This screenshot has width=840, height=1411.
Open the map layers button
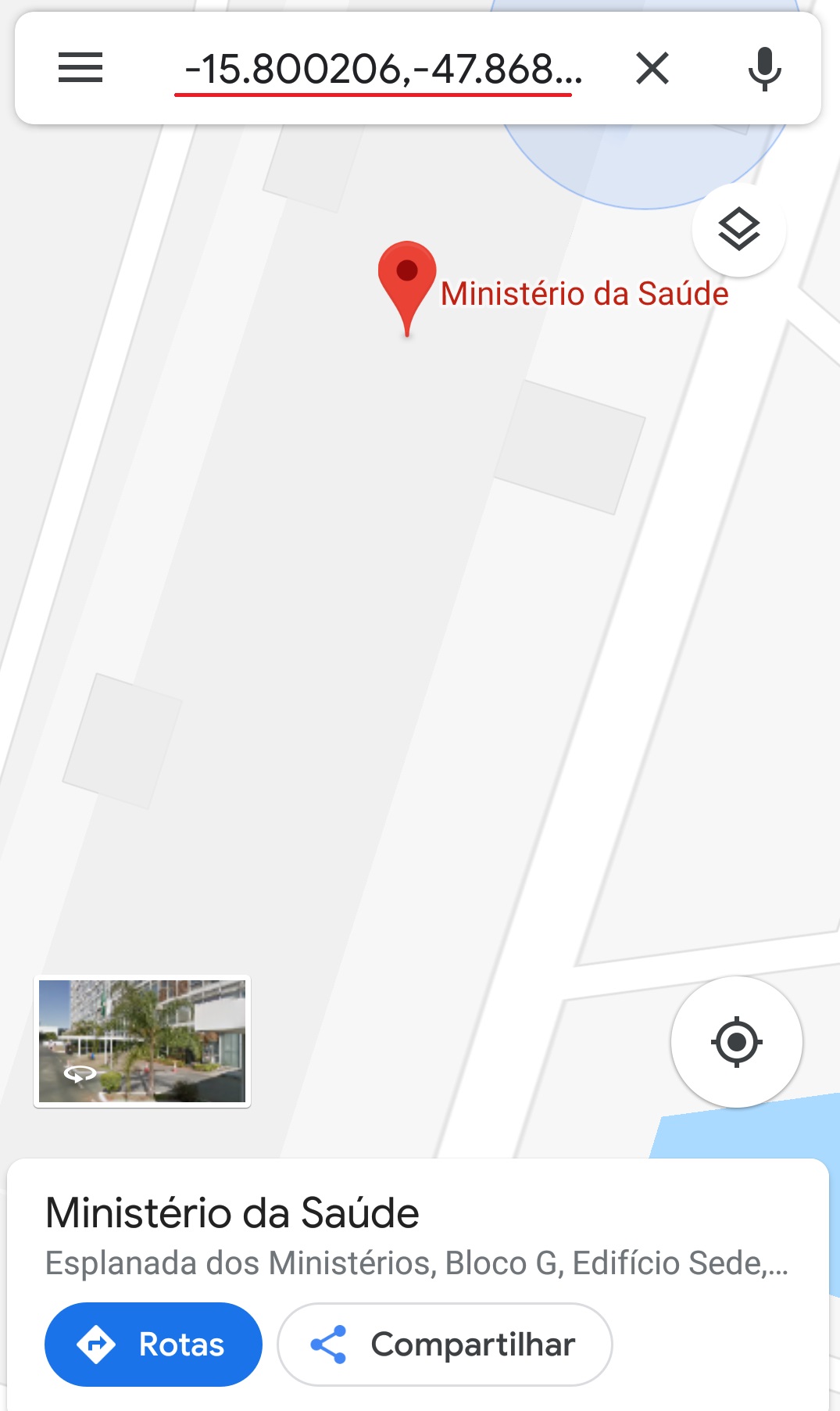pyautogui.click(x=738, y=230)
